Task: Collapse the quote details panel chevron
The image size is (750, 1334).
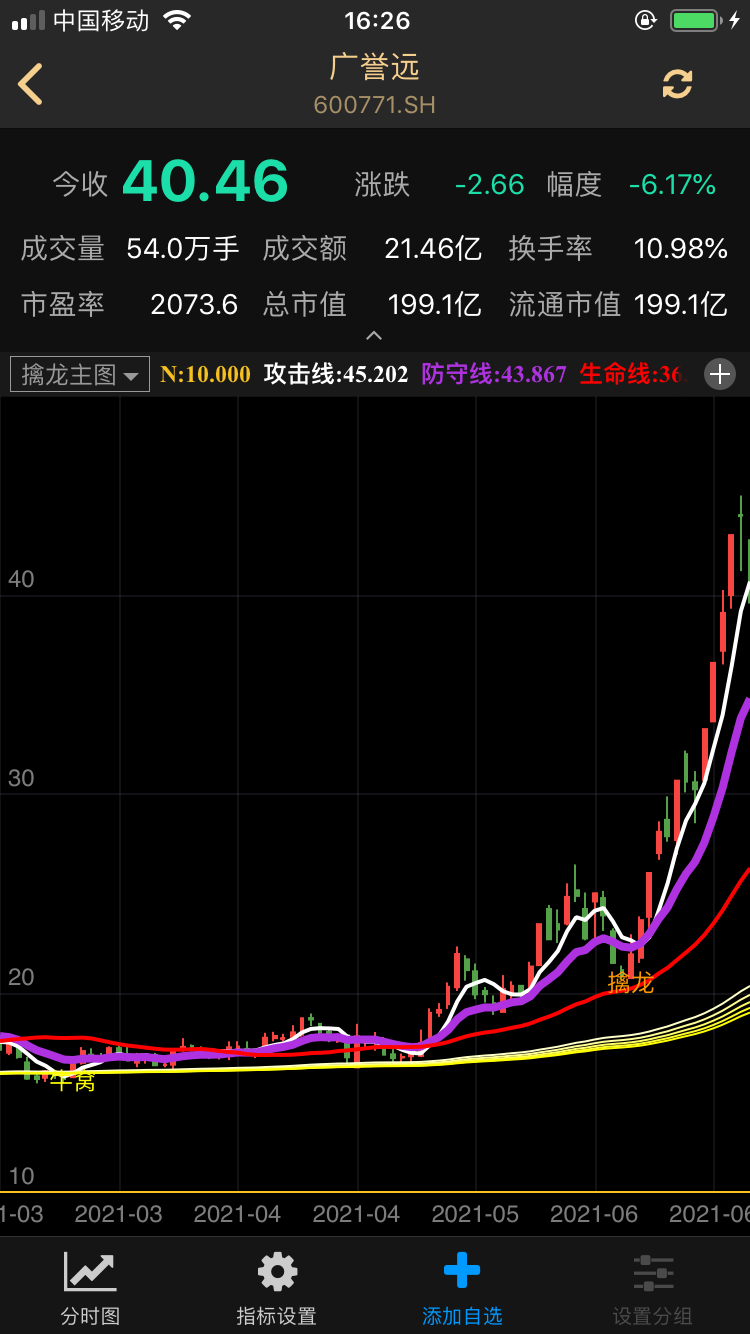Action: tap(374, 336)
